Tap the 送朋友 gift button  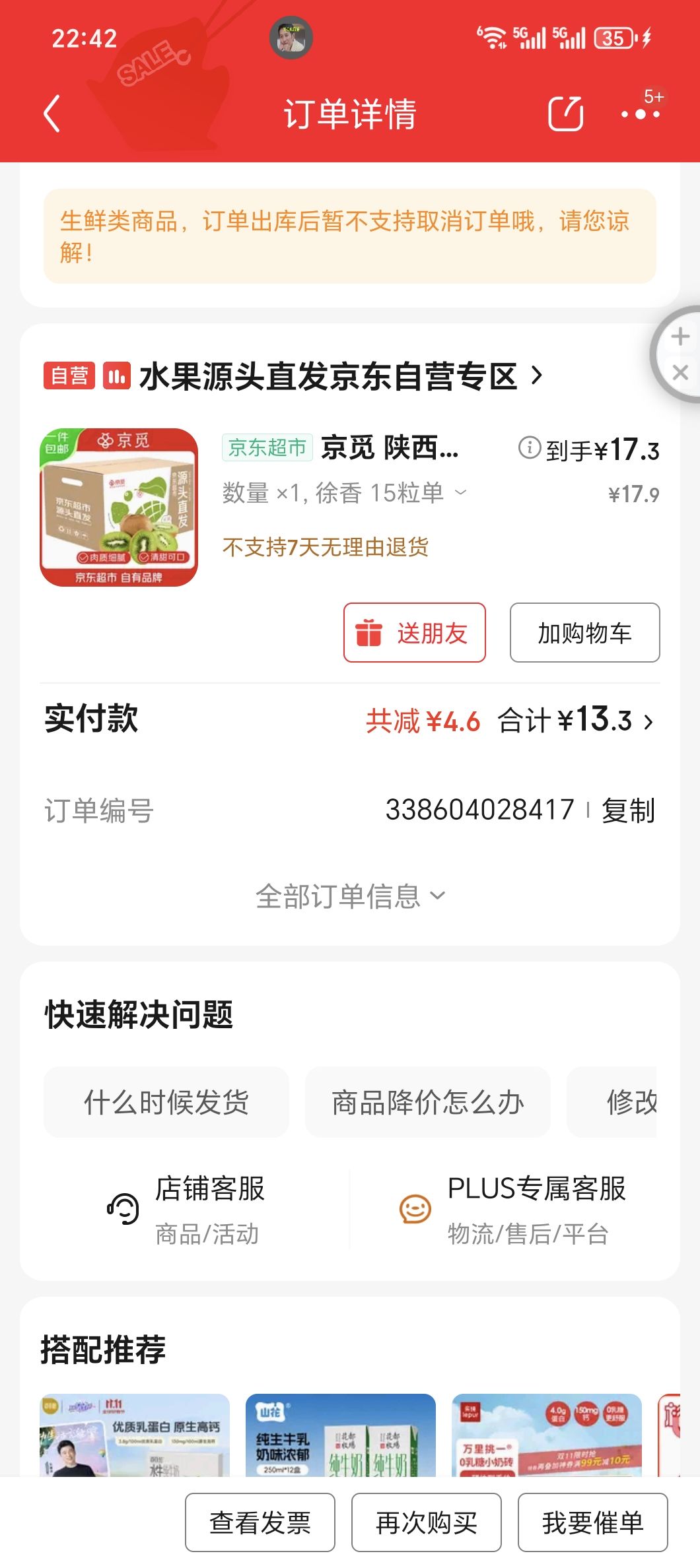click(x=414, y=632)
